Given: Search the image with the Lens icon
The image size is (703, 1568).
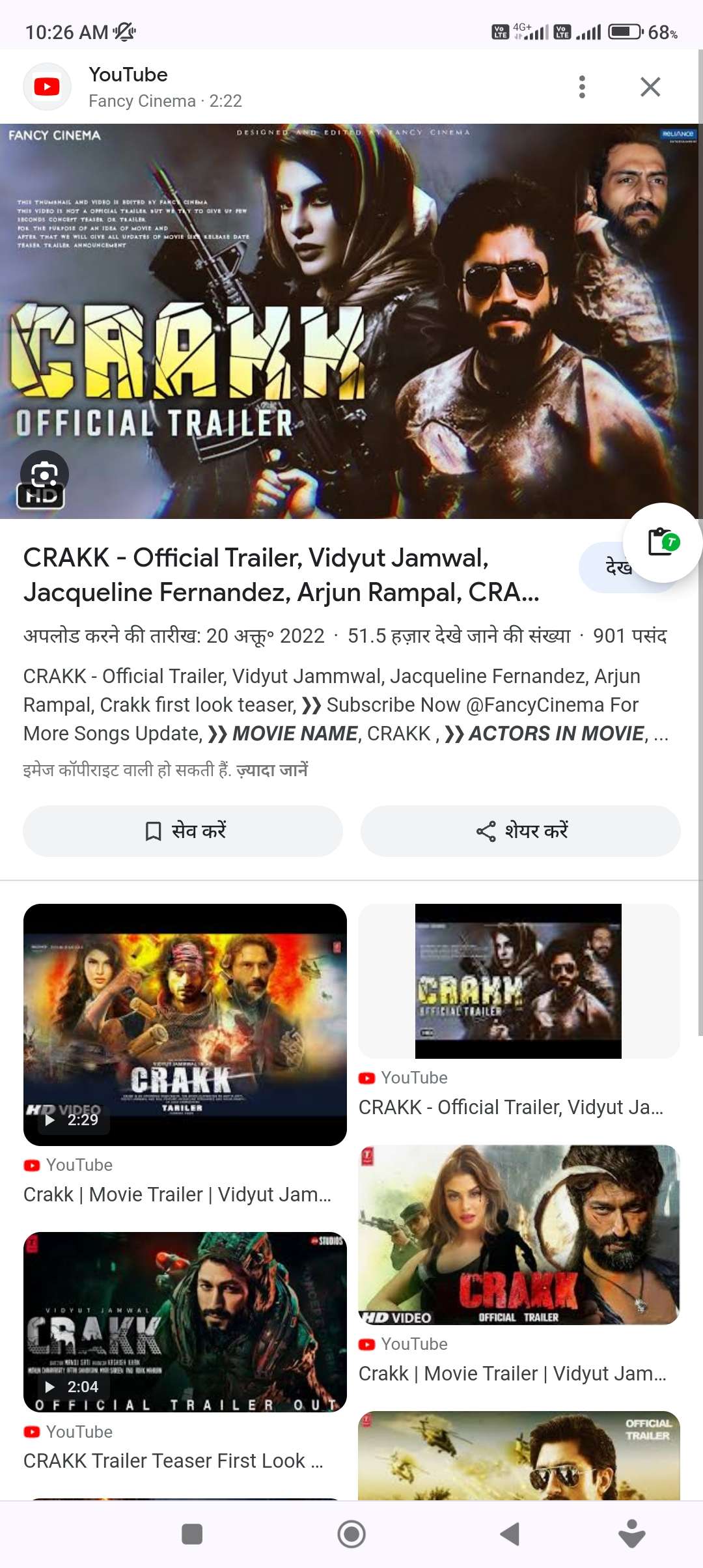Looking at the screenshot, I should tap(44, 473).
